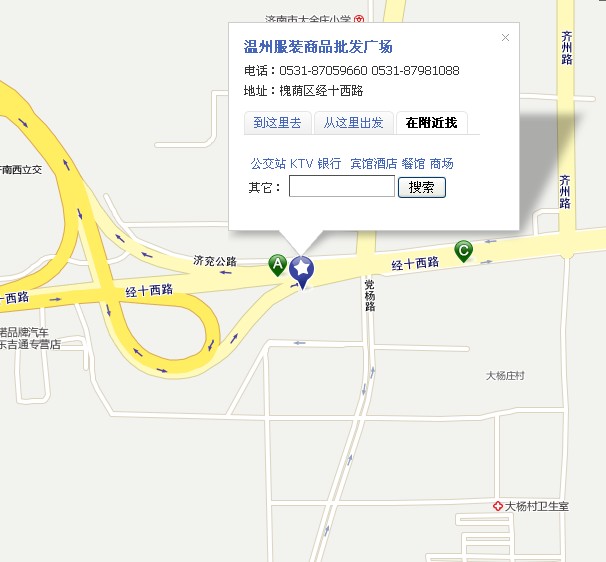Viewport: 606px width, 562px height.
Task: Tap the blue star location marker
Action: click(x=301, y=269)
